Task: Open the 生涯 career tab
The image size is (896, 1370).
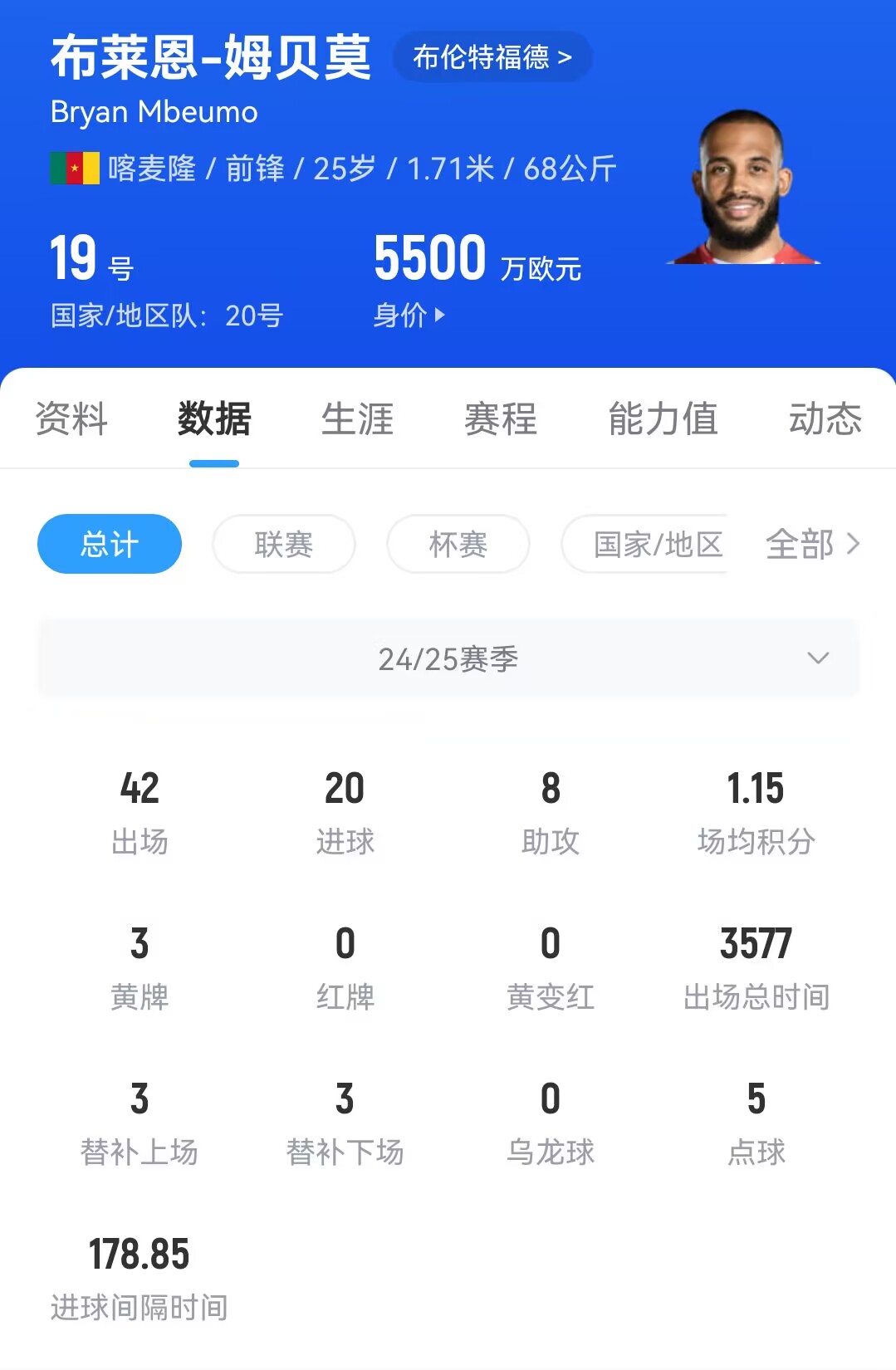Action: click(357, 418)
